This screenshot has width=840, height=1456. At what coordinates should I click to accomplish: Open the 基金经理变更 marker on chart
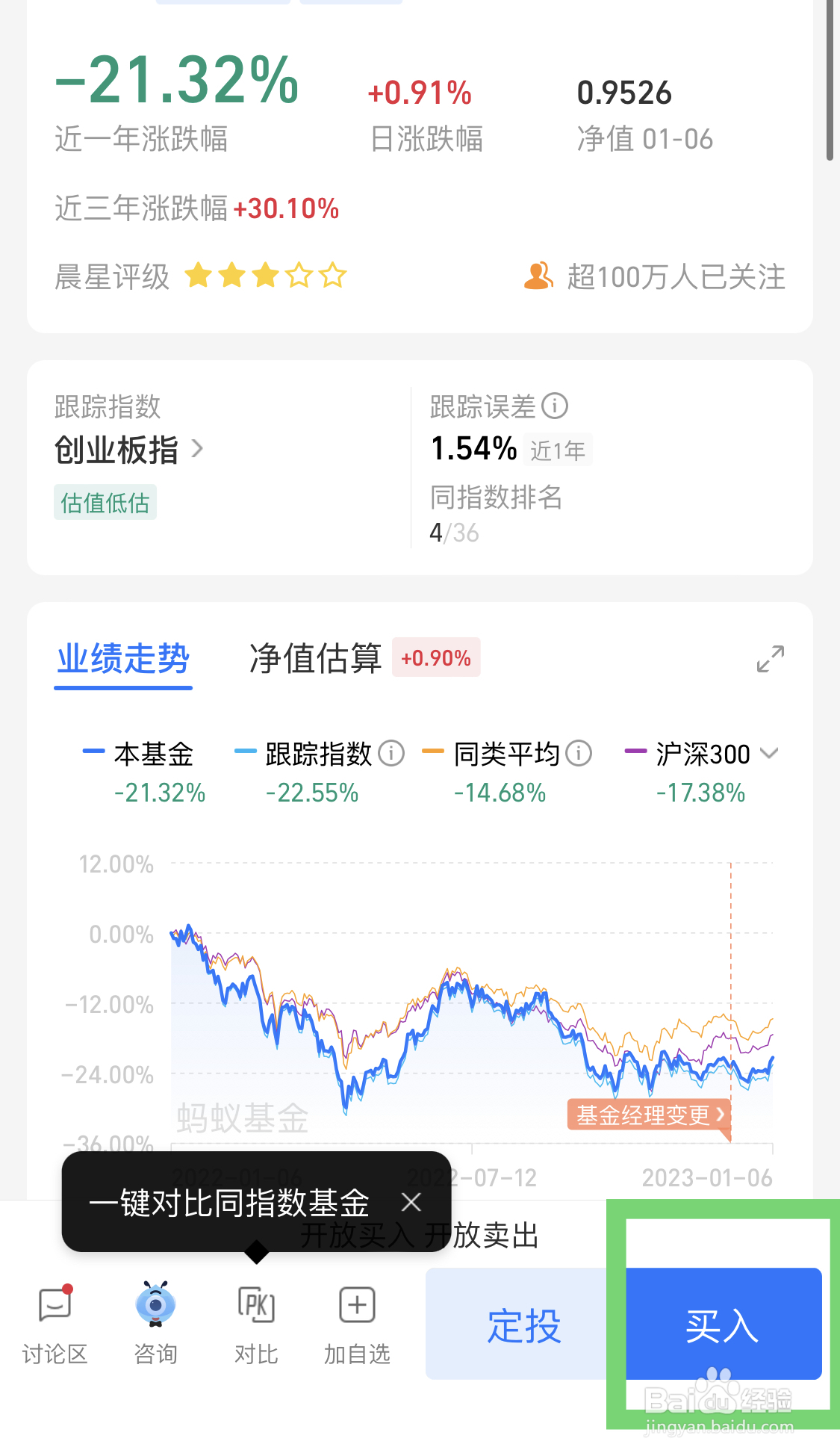pos(649,1115)
